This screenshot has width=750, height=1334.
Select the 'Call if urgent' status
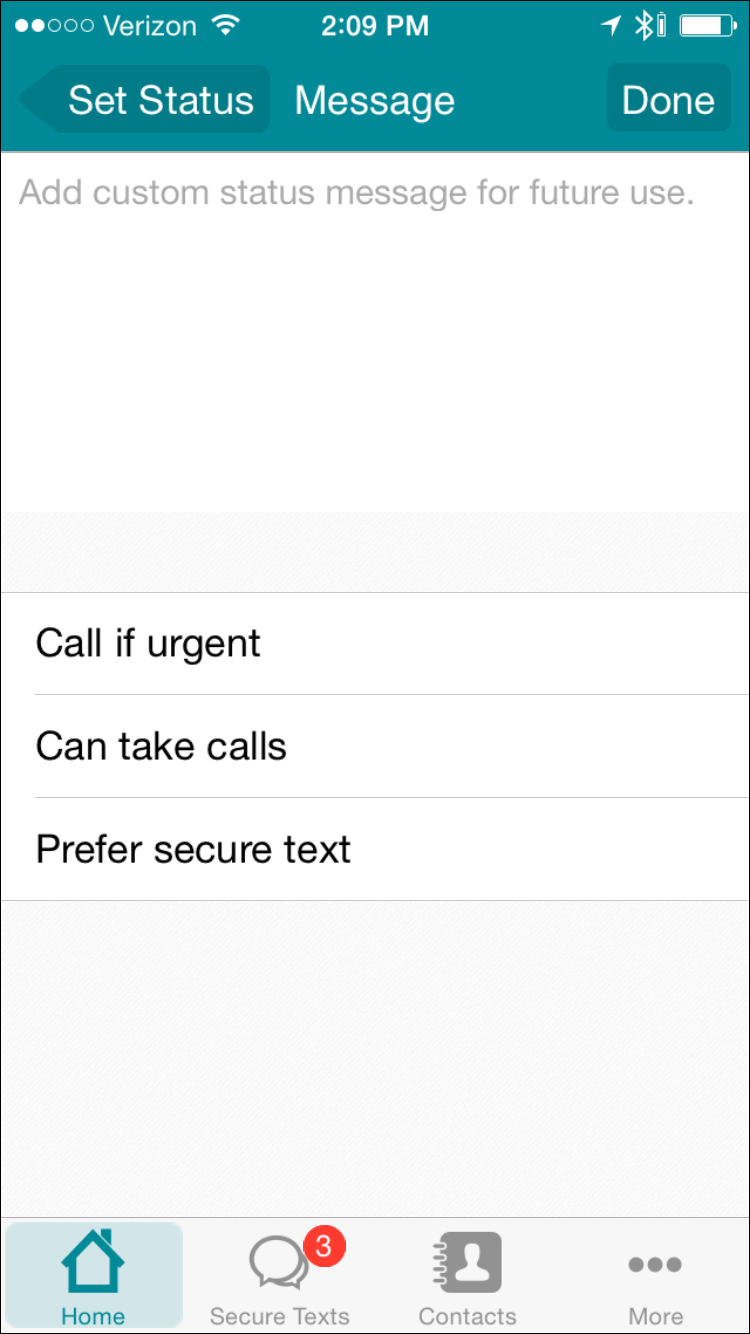(375, 643)
